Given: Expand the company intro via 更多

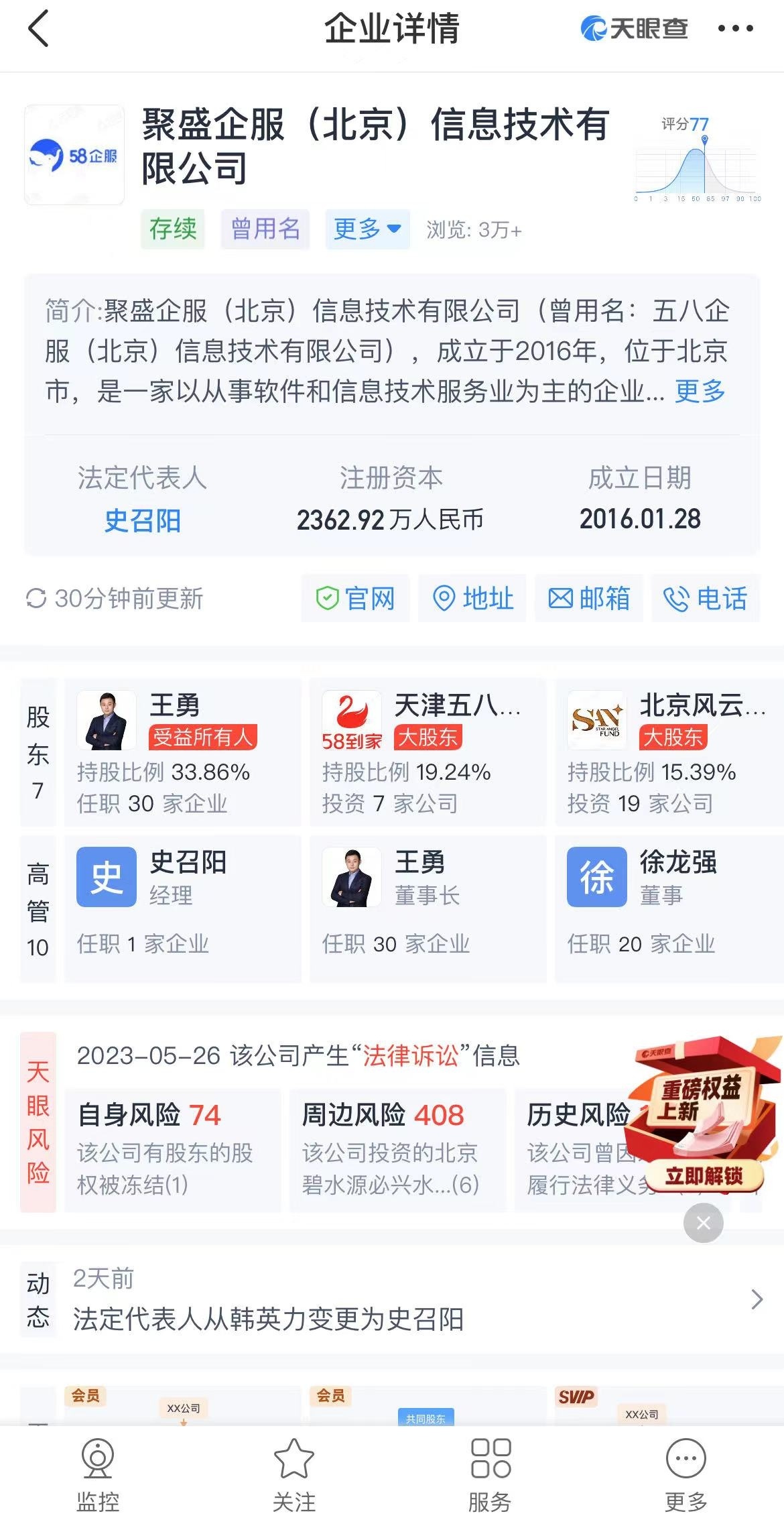Looking at the screenshot, I should pos(700,391).
